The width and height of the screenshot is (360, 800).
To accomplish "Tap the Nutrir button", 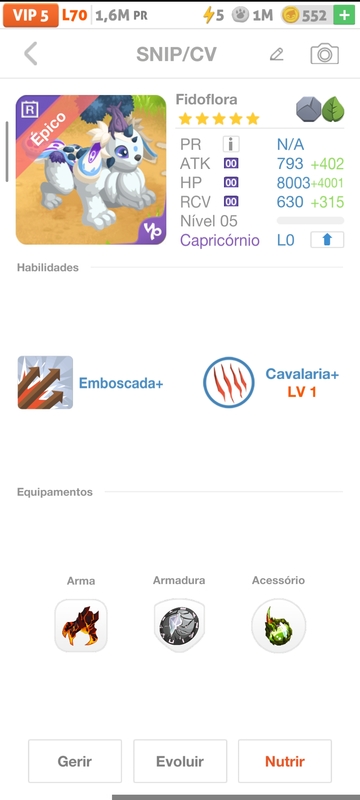I will click(285, 761).
